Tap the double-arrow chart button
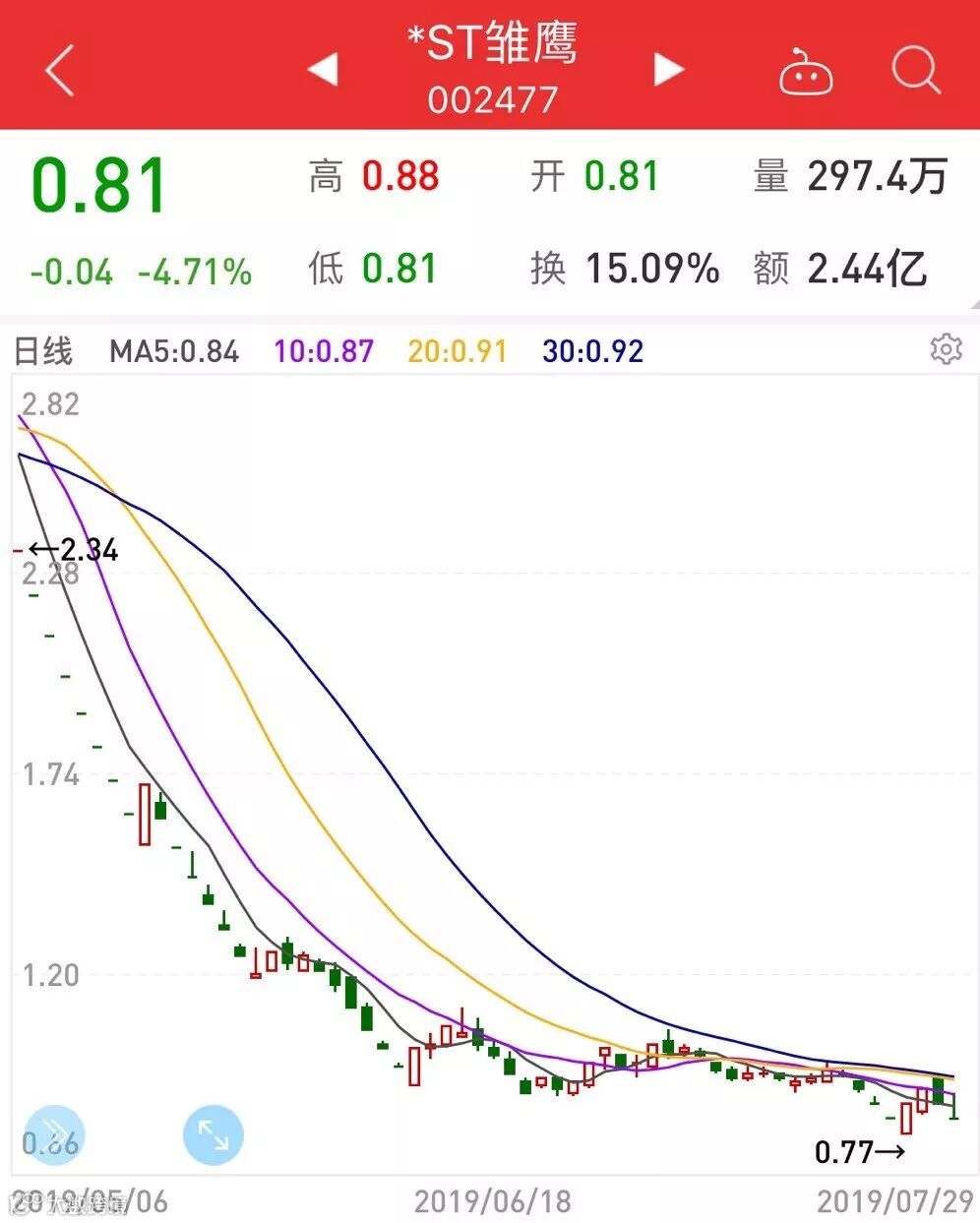This screenshot has width=980, height=1223. (54, 1133)
